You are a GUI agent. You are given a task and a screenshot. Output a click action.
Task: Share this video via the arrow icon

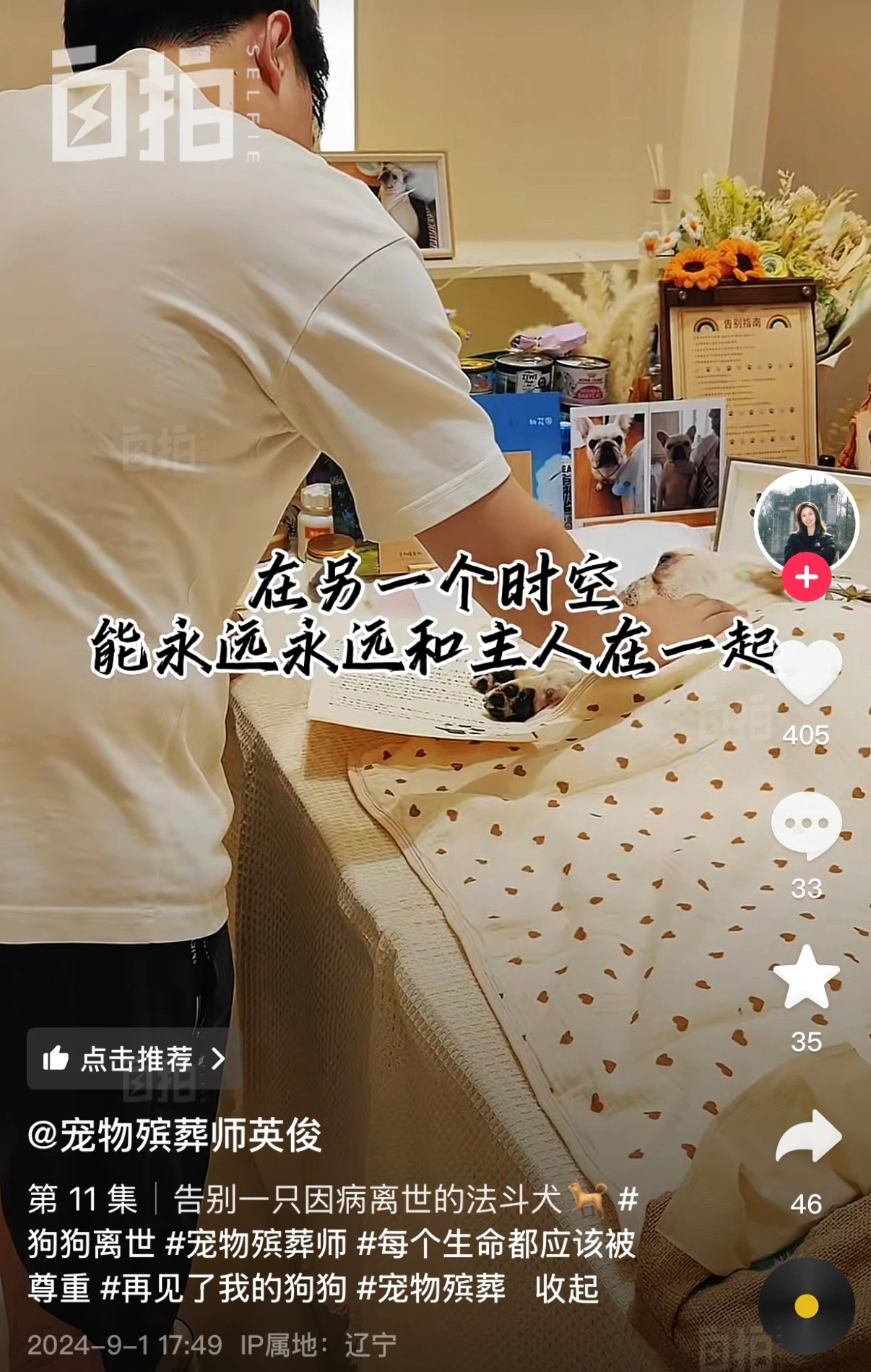coord(807,1136)
